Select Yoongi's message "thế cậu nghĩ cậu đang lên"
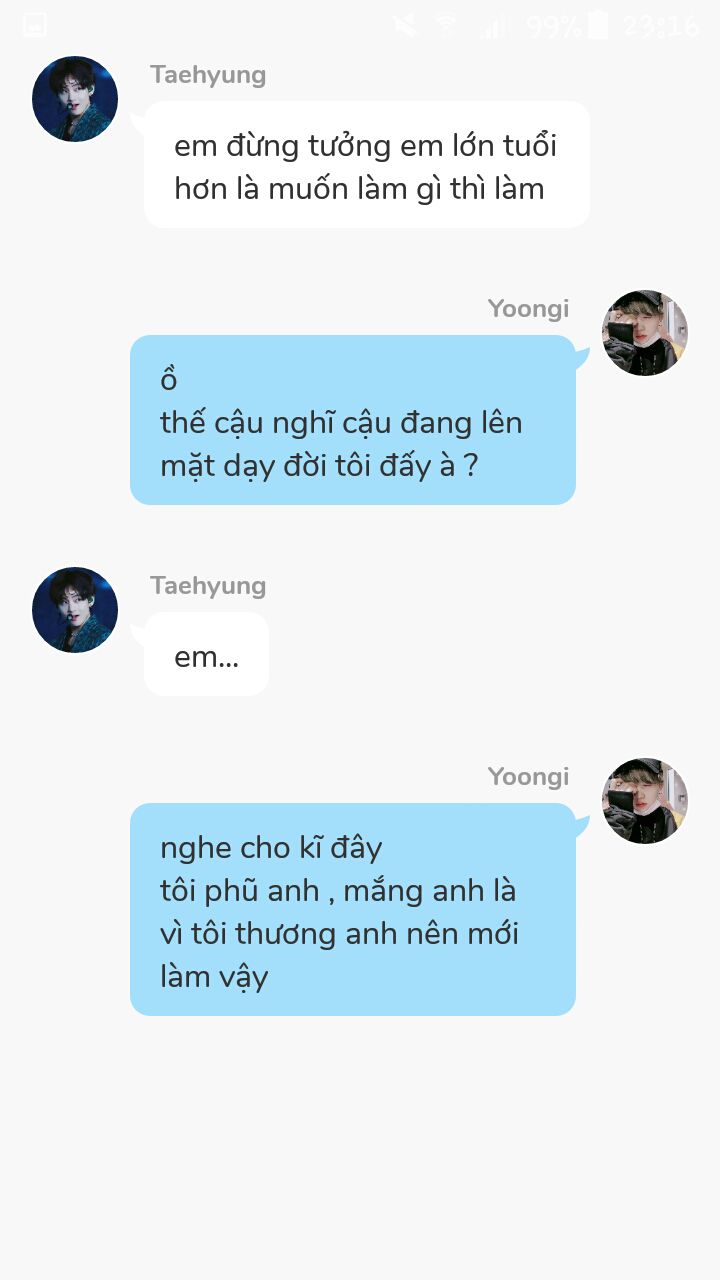Viewport: 720px width, 1280px height. pos(352,420)
